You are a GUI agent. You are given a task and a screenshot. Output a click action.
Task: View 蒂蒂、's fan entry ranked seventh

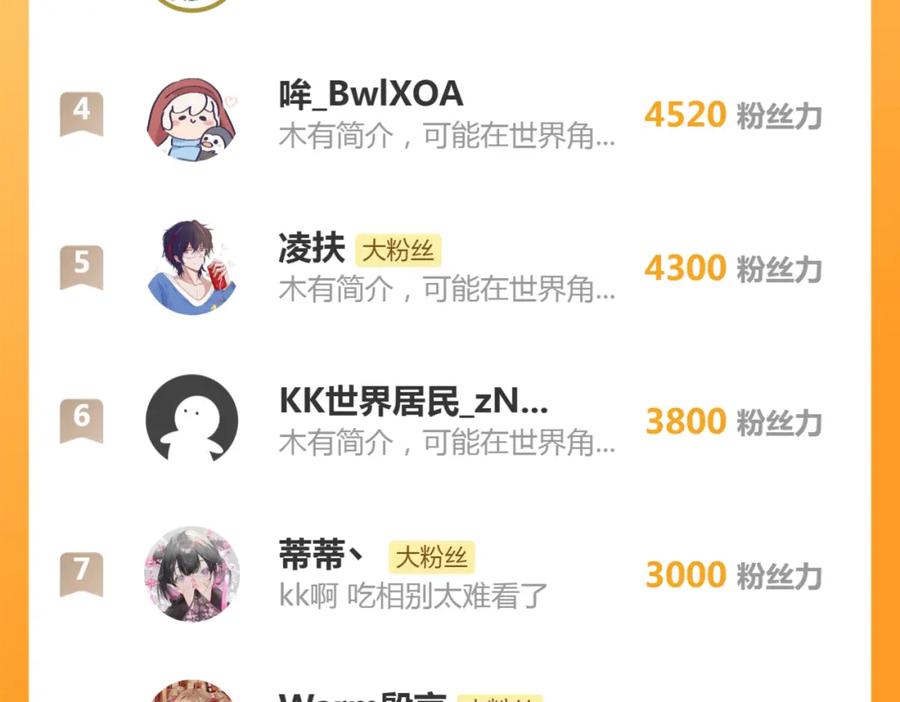click(449, 574)
